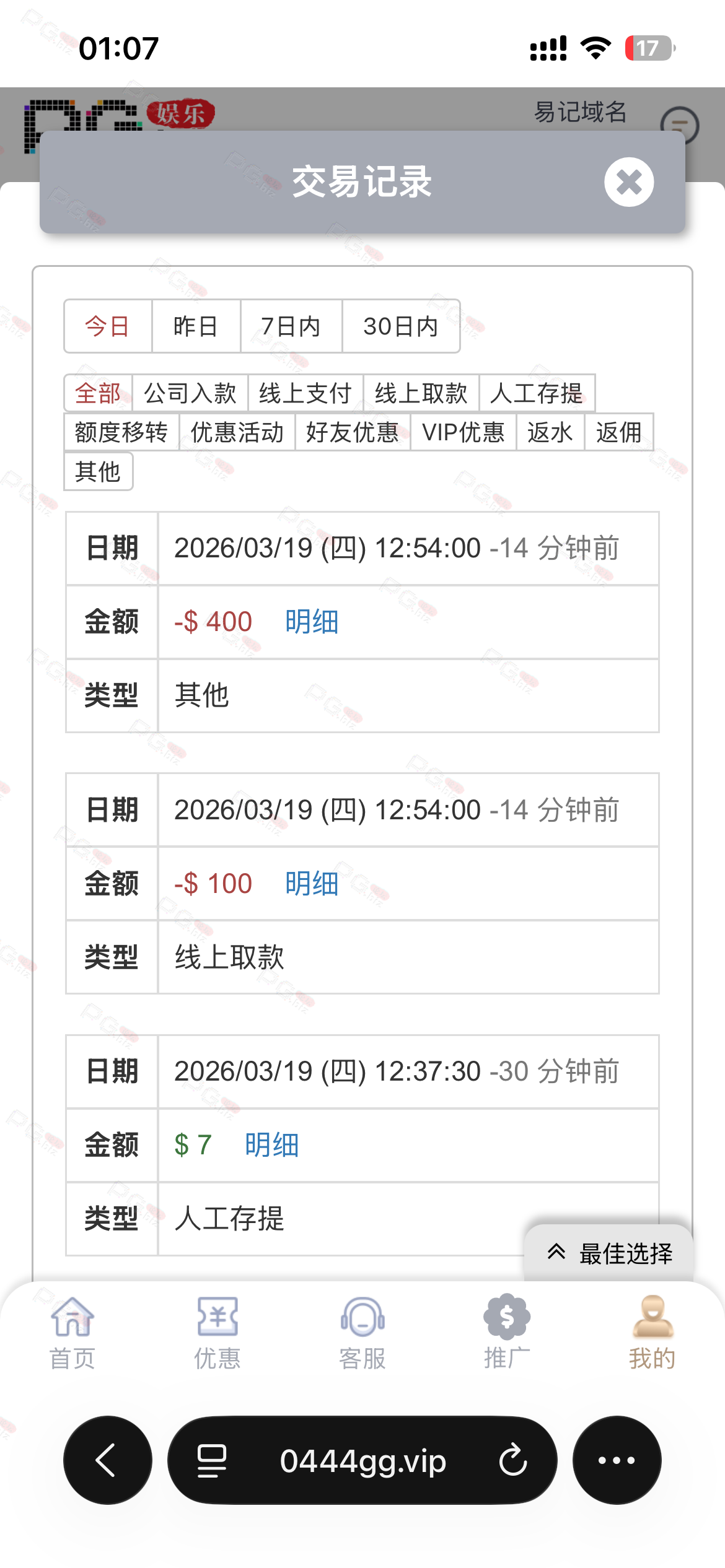
Task: Expand the 最佳选择 panel
Action: [x=609, y=1253]
